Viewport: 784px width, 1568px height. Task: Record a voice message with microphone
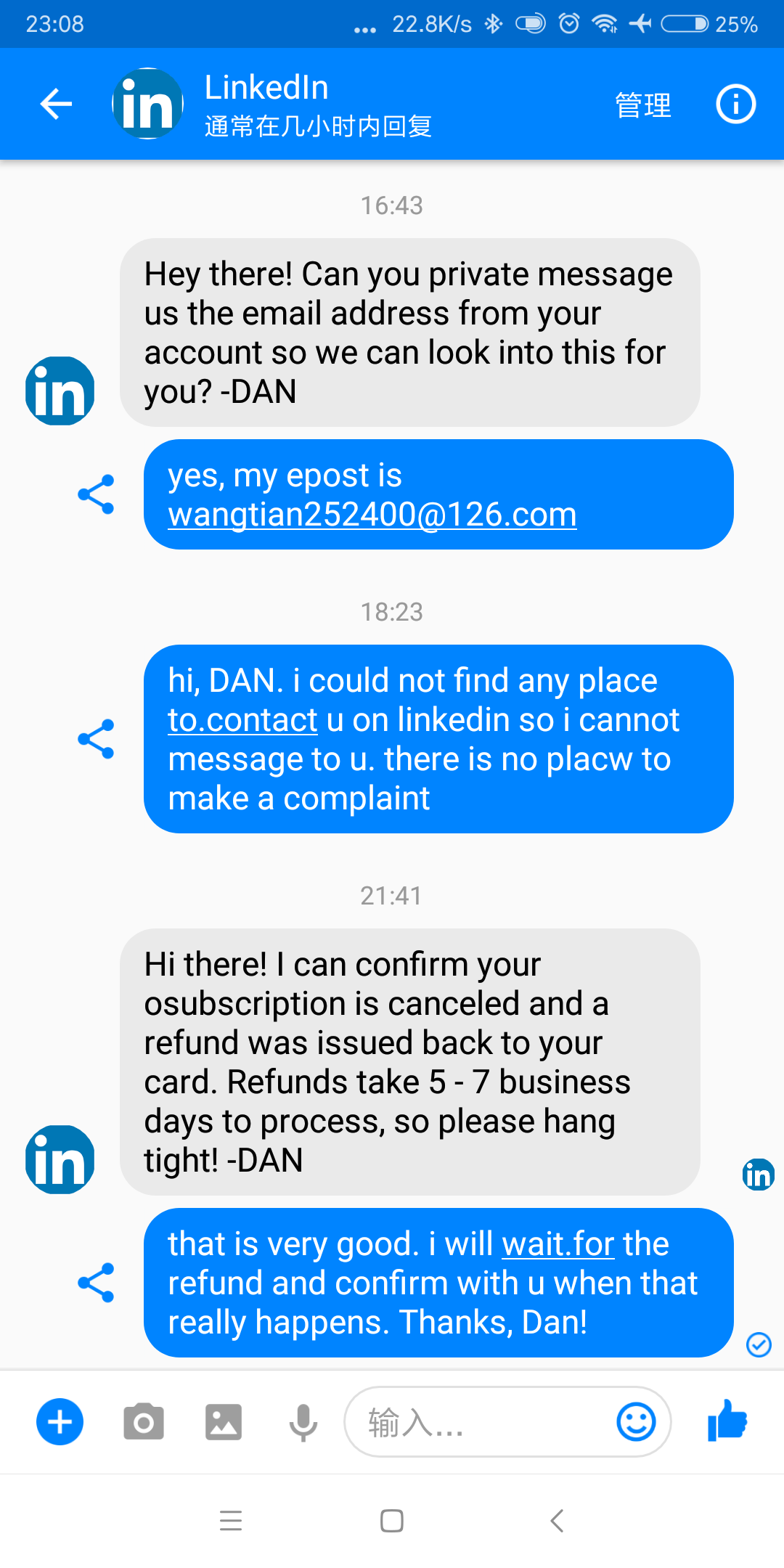pyautogui.click(x=303, y=1421)
